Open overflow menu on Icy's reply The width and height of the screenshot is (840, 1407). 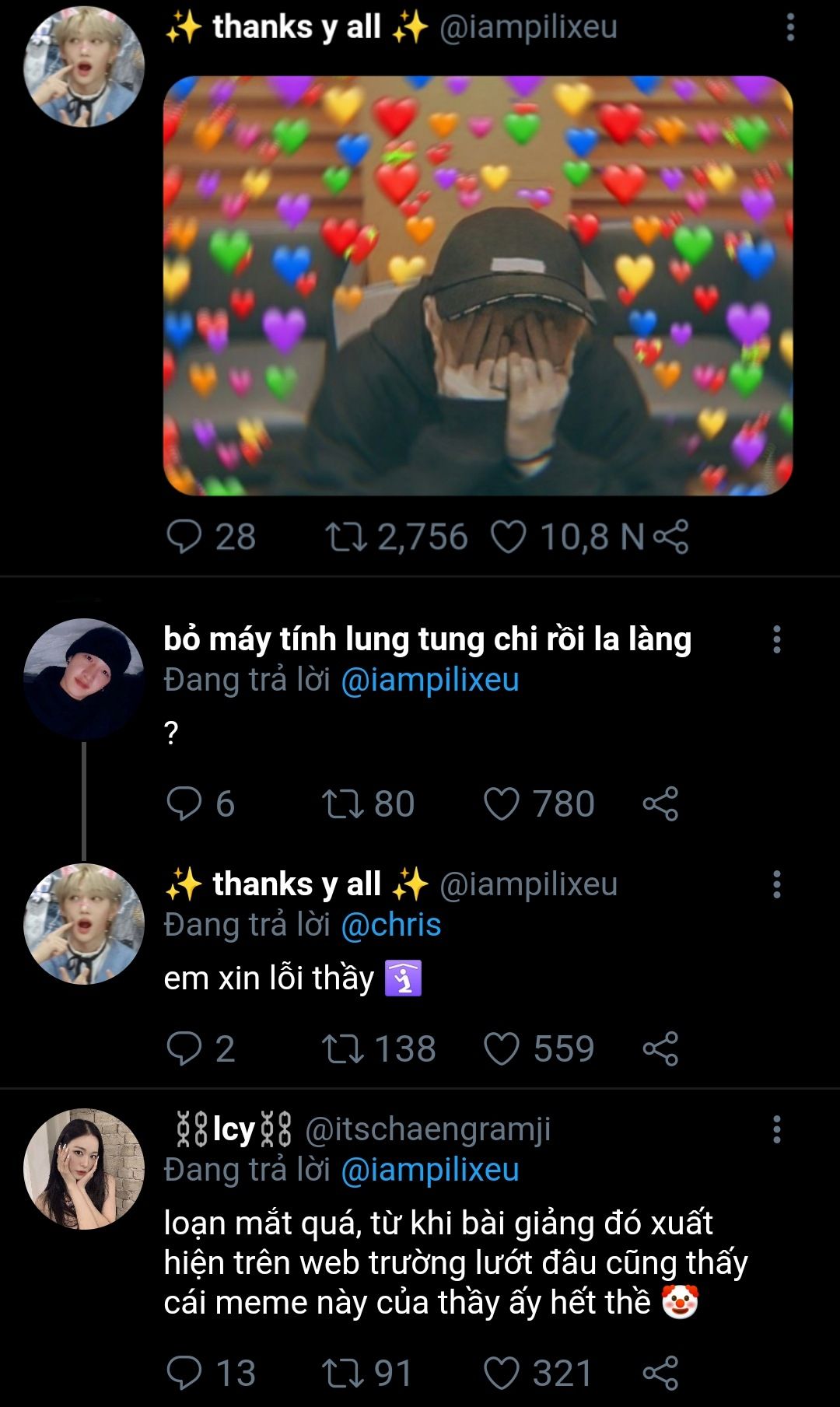point(776,1129)
